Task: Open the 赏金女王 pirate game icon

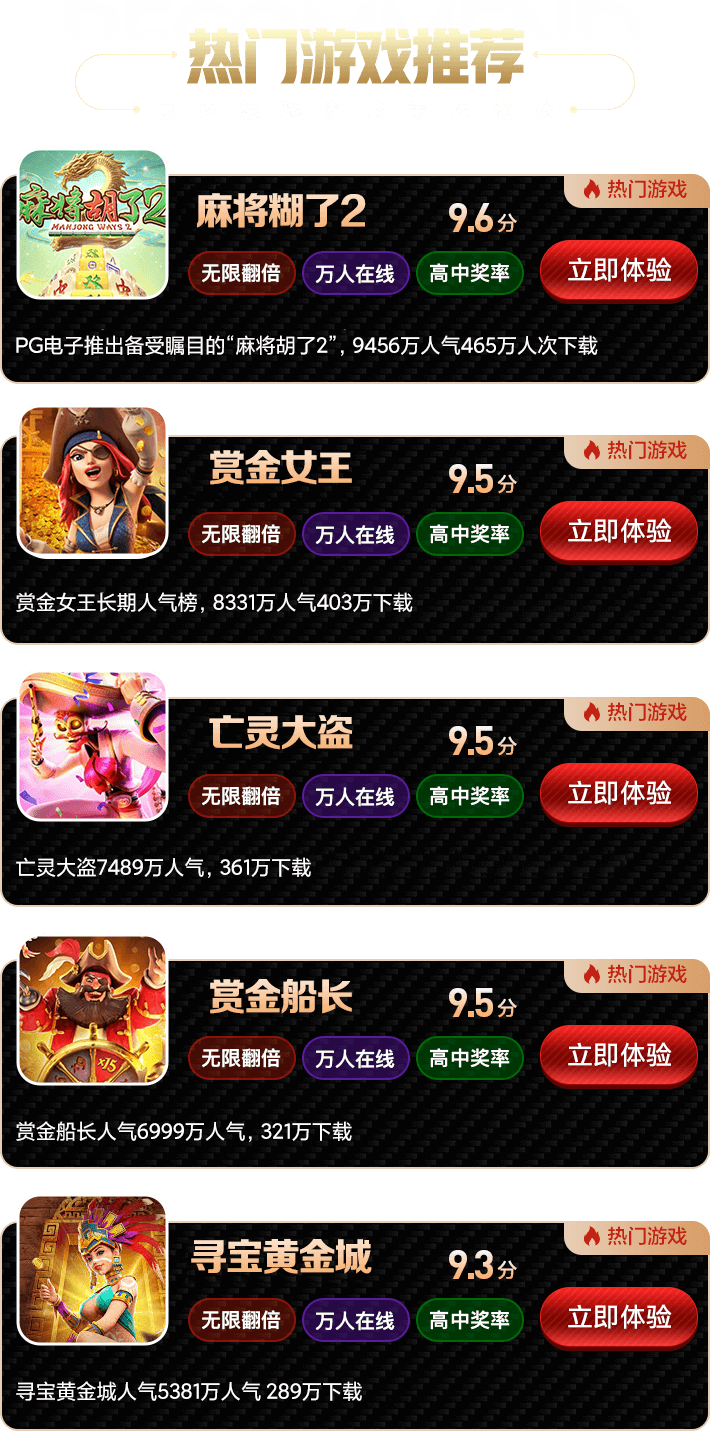Action: pos(92,481)
